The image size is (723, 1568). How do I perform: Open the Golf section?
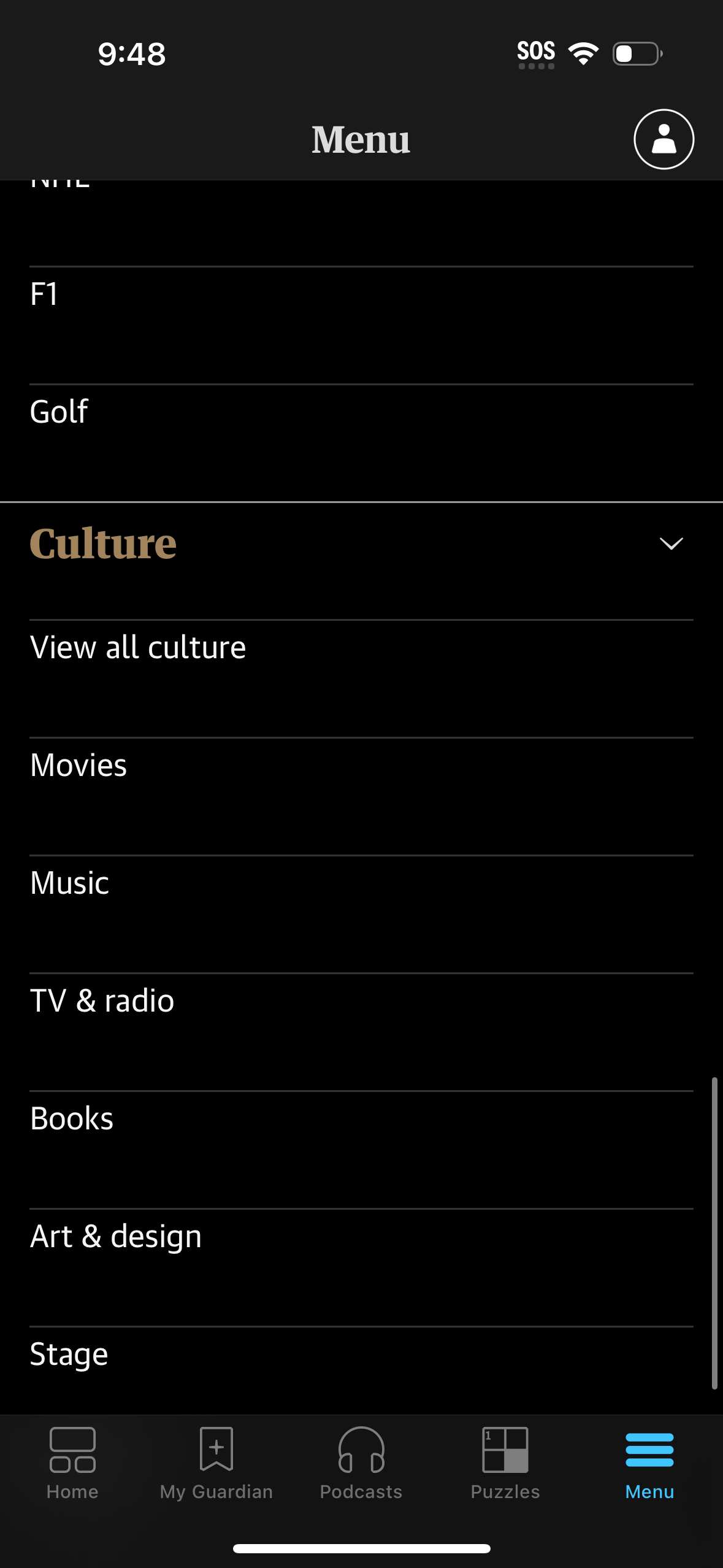[x=59, y=412]
